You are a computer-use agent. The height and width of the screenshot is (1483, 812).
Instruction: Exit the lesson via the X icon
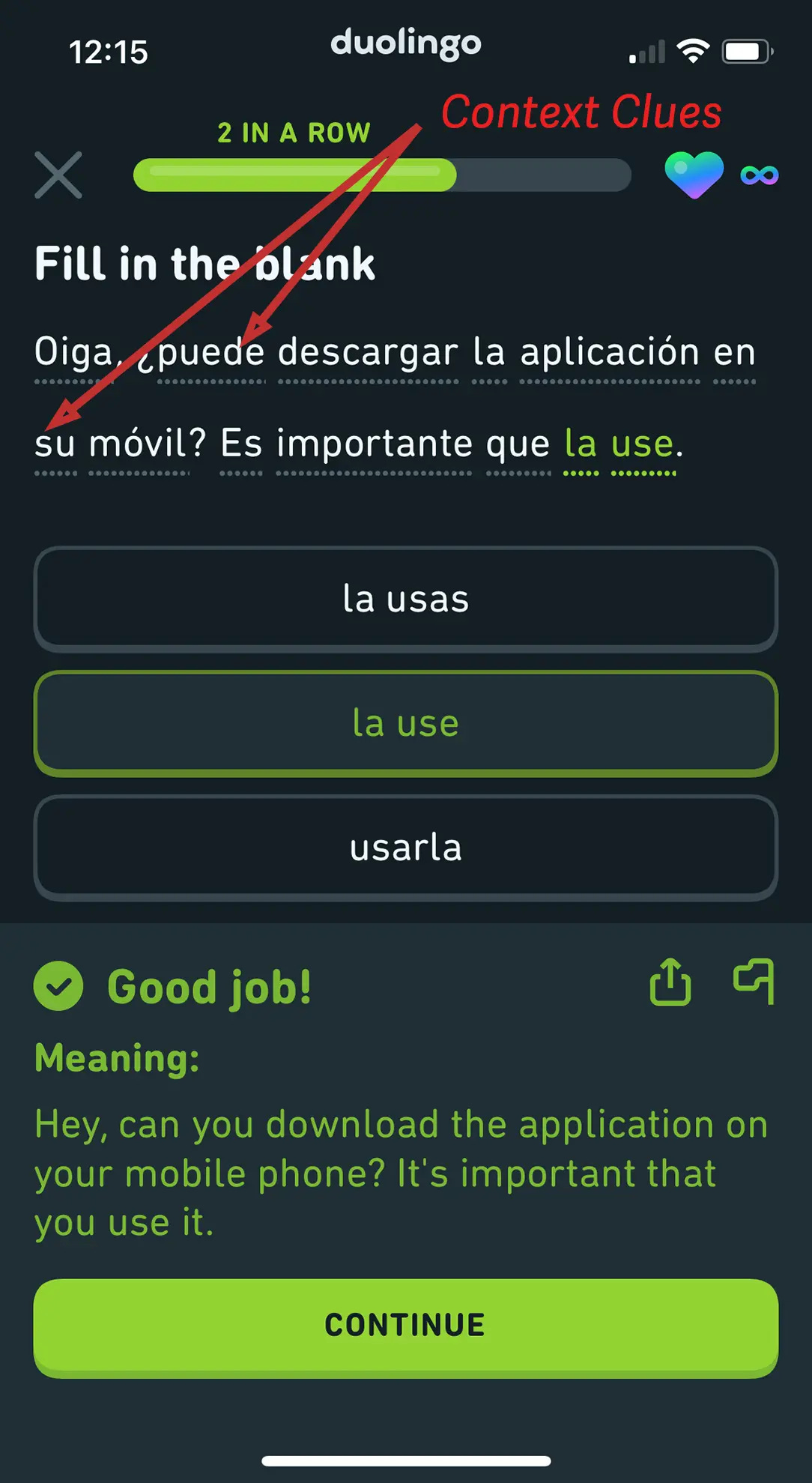[x=58, y=175]
